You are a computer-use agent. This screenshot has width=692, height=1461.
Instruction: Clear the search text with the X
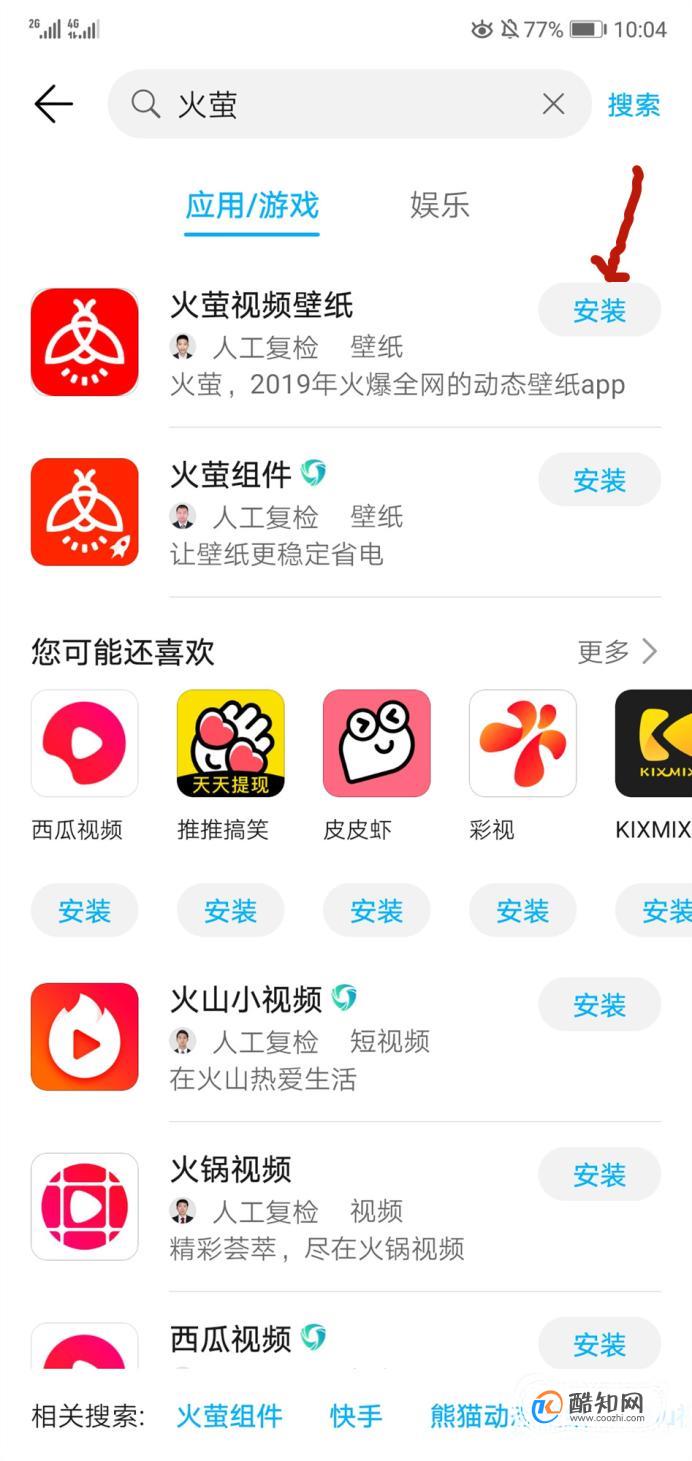click(553, 104)
